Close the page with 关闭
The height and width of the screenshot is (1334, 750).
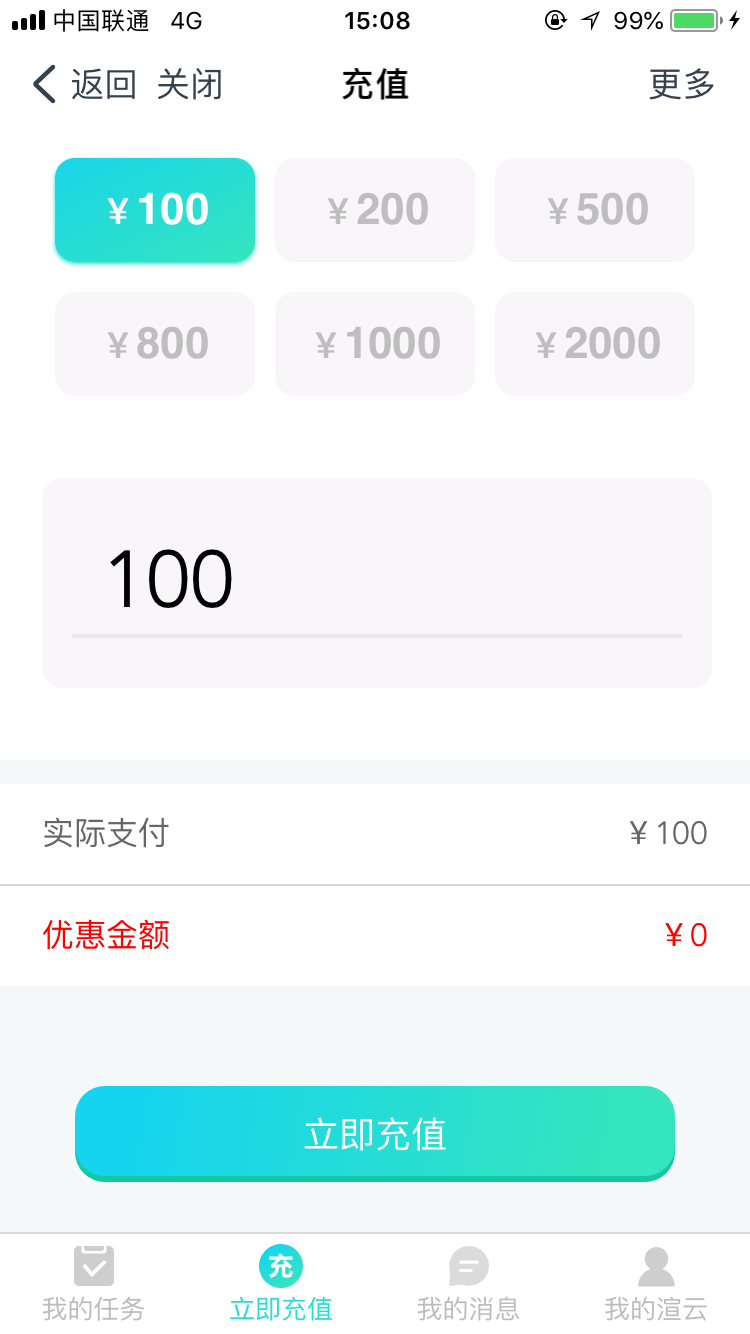click(x=189, y=85)
